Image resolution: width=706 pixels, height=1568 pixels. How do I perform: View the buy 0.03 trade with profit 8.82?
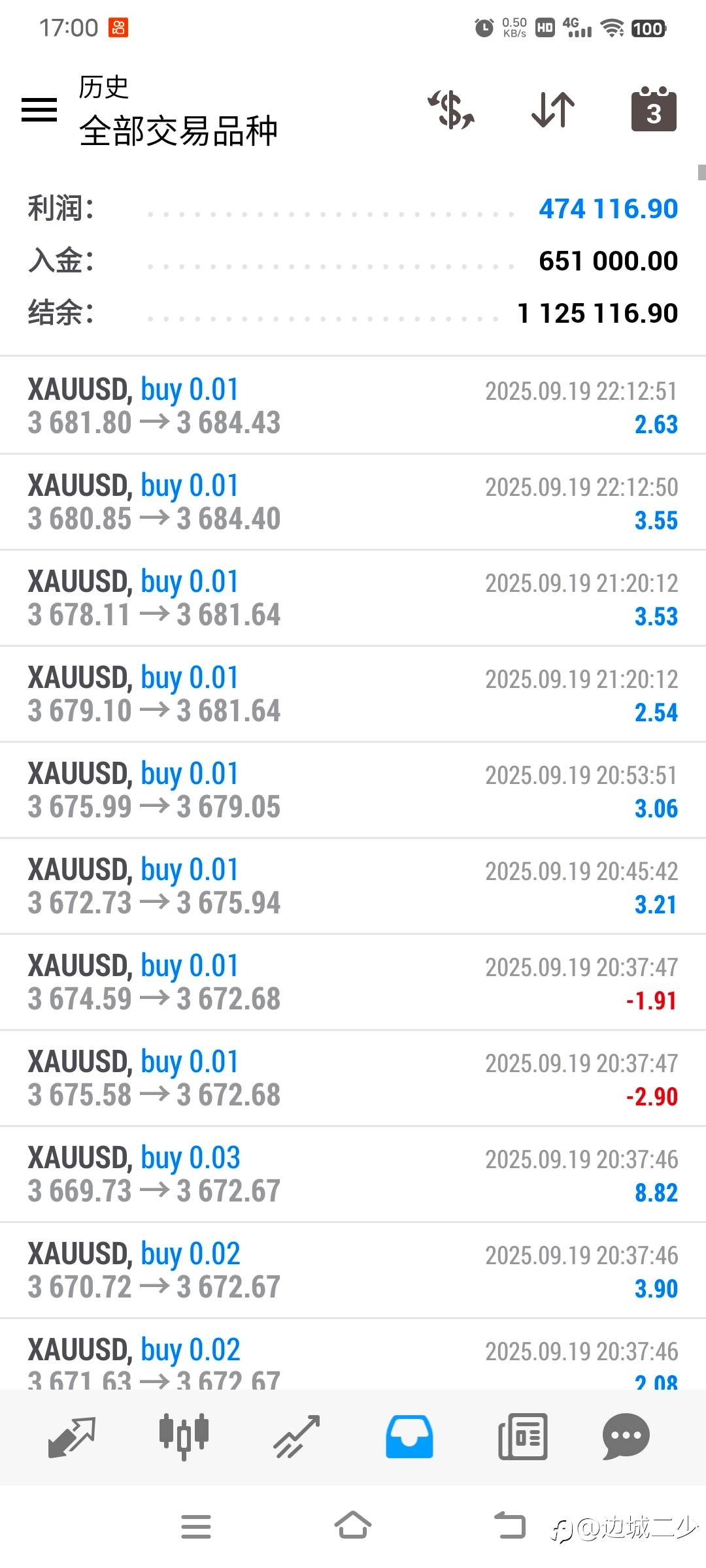point(353,1174)
